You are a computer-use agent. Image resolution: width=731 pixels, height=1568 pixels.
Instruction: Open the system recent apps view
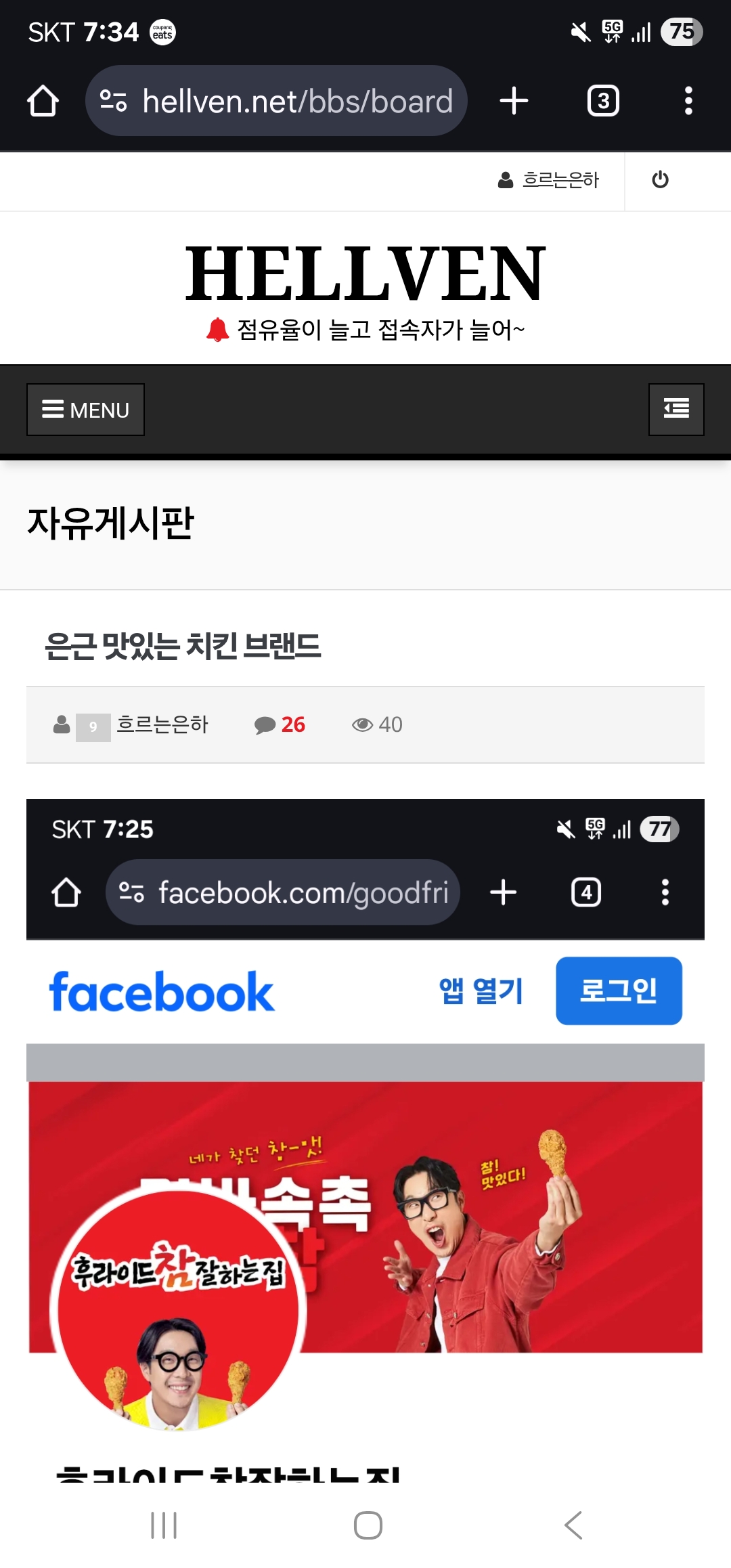point(164,1525)
